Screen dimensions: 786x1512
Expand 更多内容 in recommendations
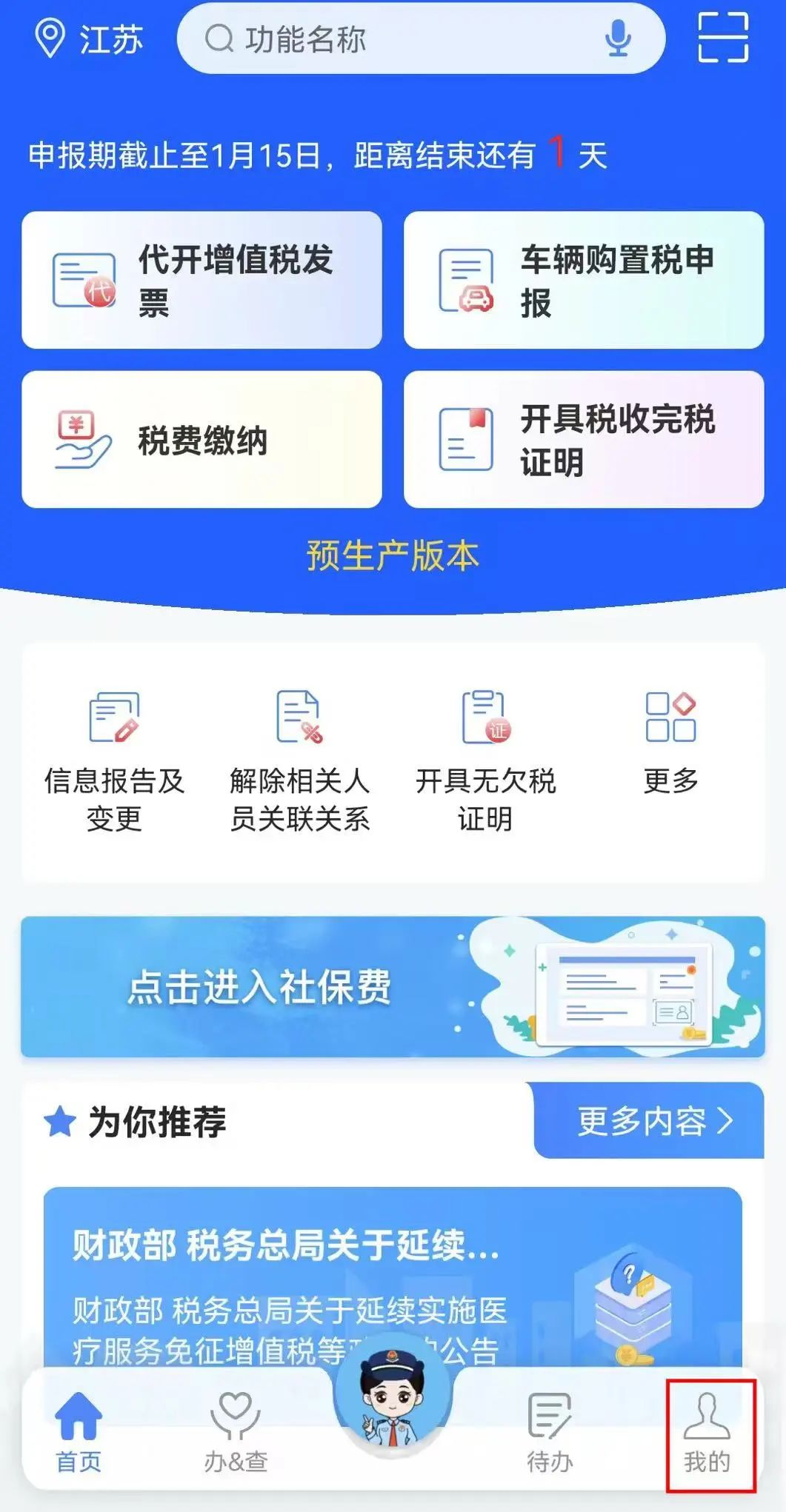[644, 1120]
